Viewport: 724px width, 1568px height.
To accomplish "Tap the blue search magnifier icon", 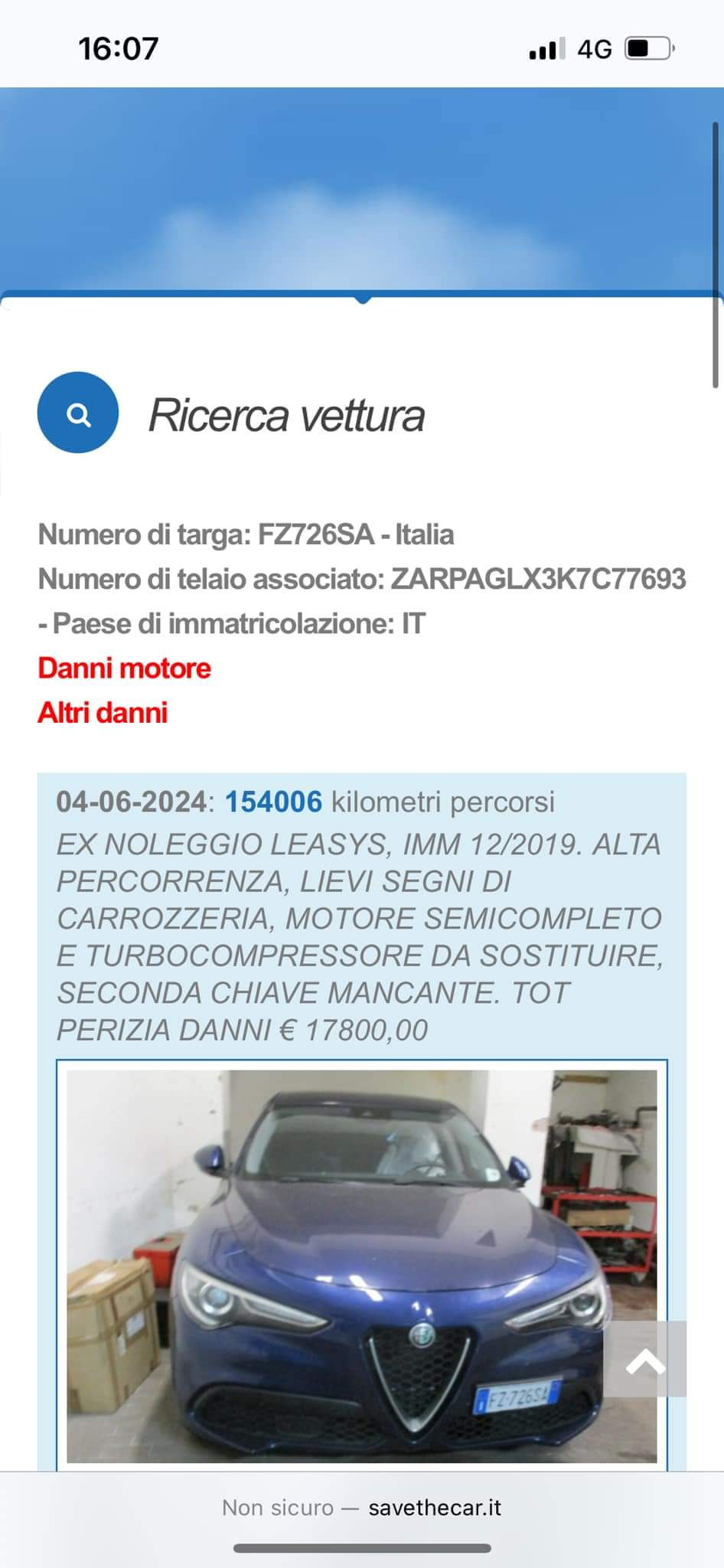I will [78, 413].
